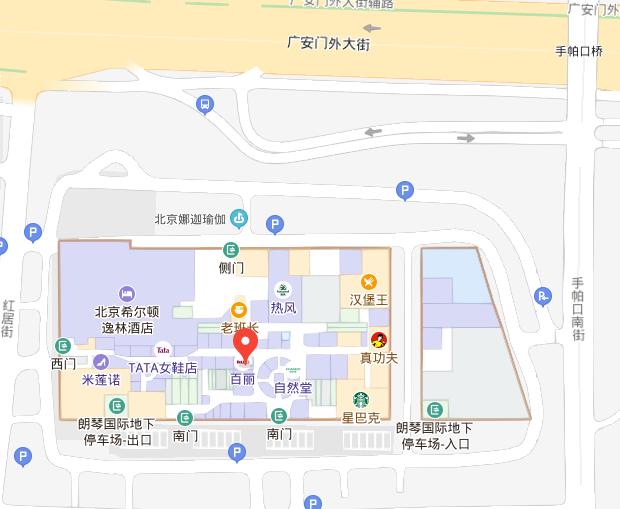Select the 北京娜迦瑜伽 marker

point(238,217)
